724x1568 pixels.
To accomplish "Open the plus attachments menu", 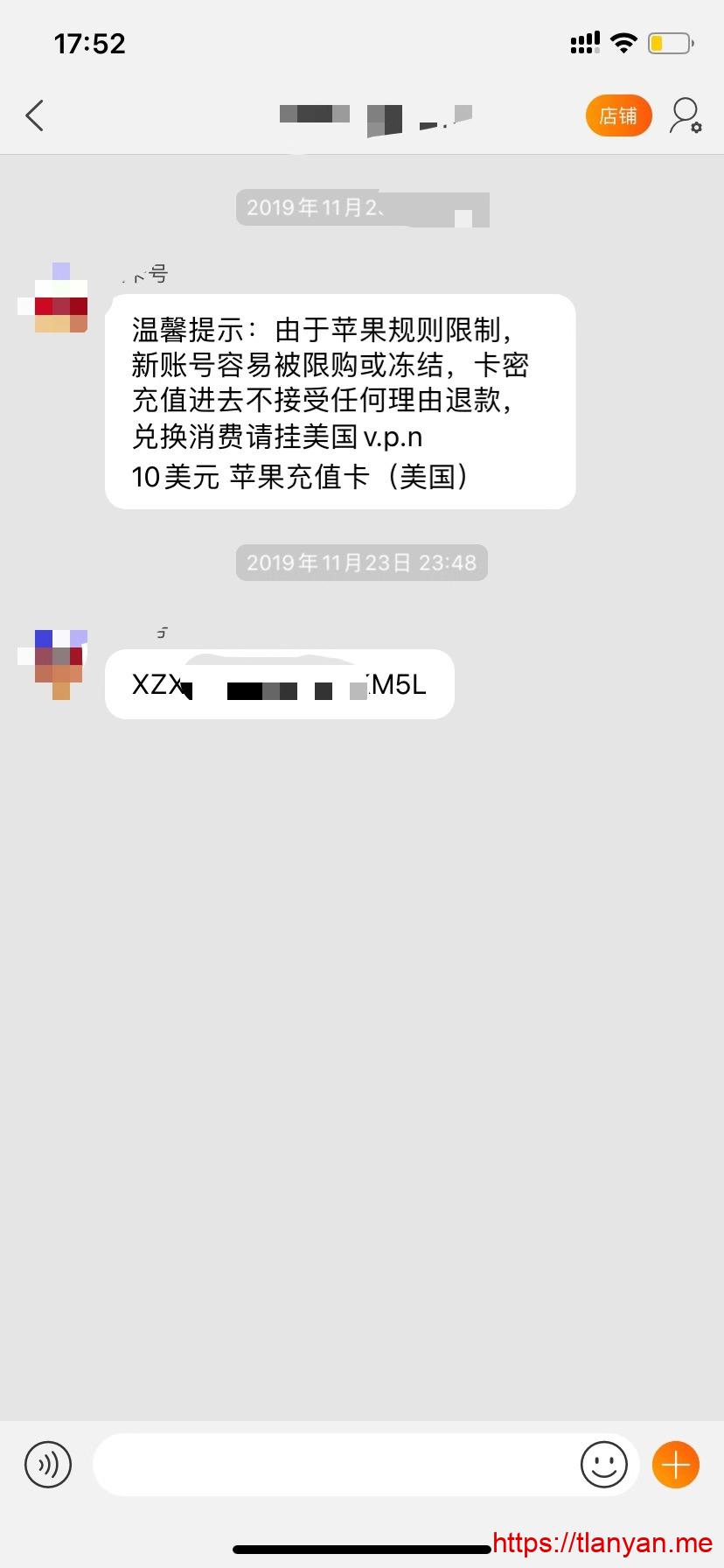I will click(x=676, y=1464).
